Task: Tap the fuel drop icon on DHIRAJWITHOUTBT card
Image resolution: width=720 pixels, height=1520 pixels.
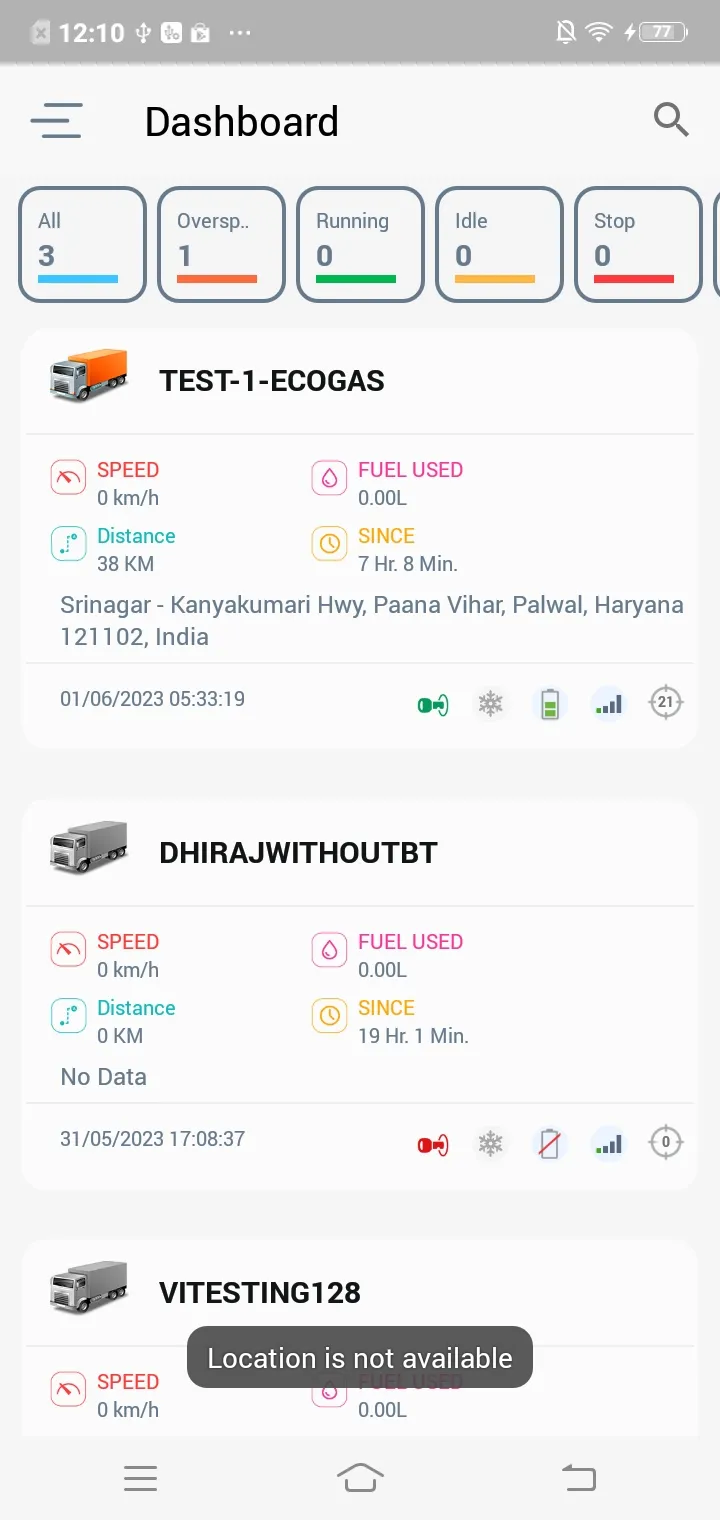Action: (329, 949)
